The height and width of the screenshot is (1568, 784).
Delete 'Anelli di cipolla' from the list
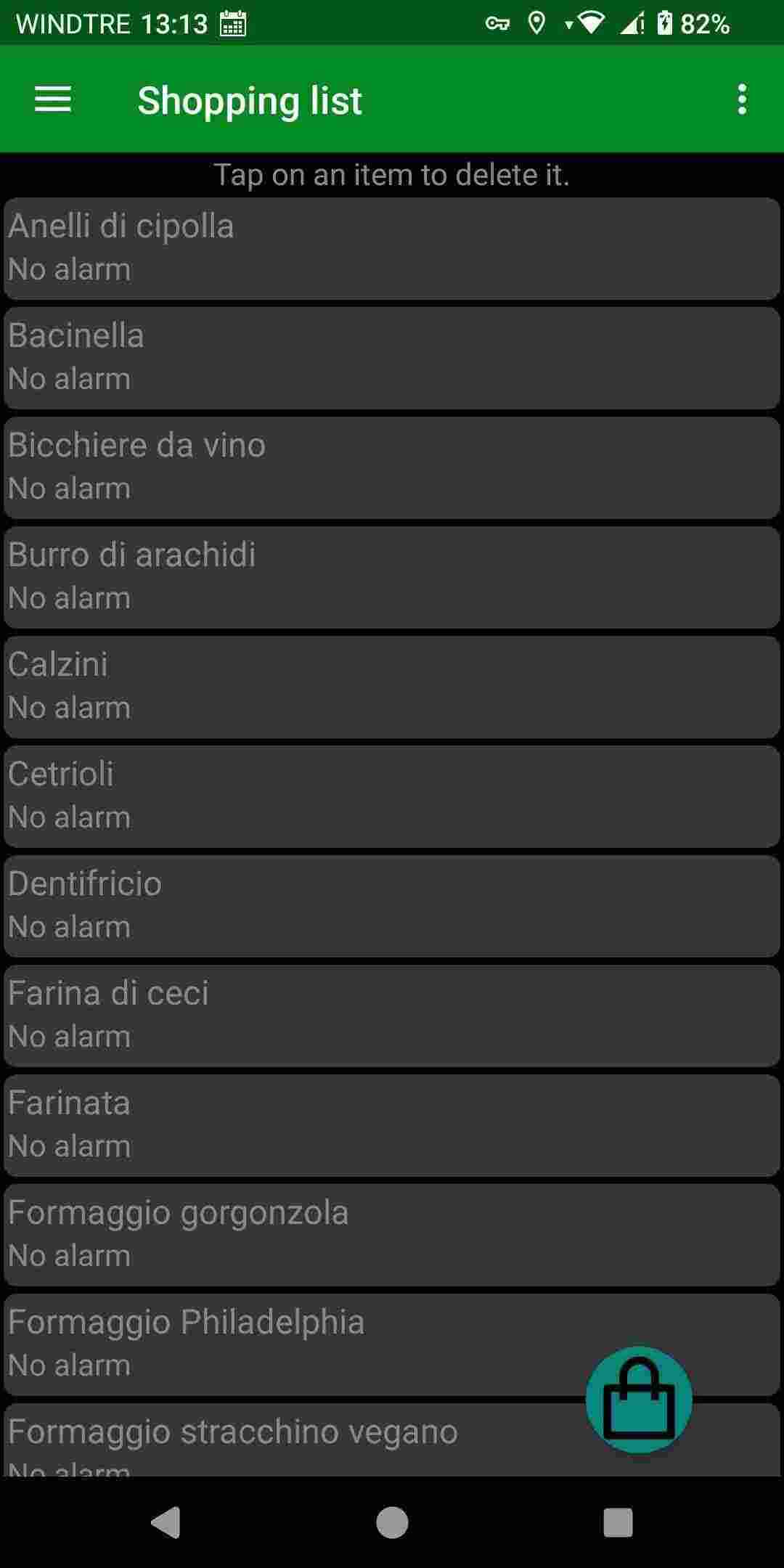[x=392, y=247]
